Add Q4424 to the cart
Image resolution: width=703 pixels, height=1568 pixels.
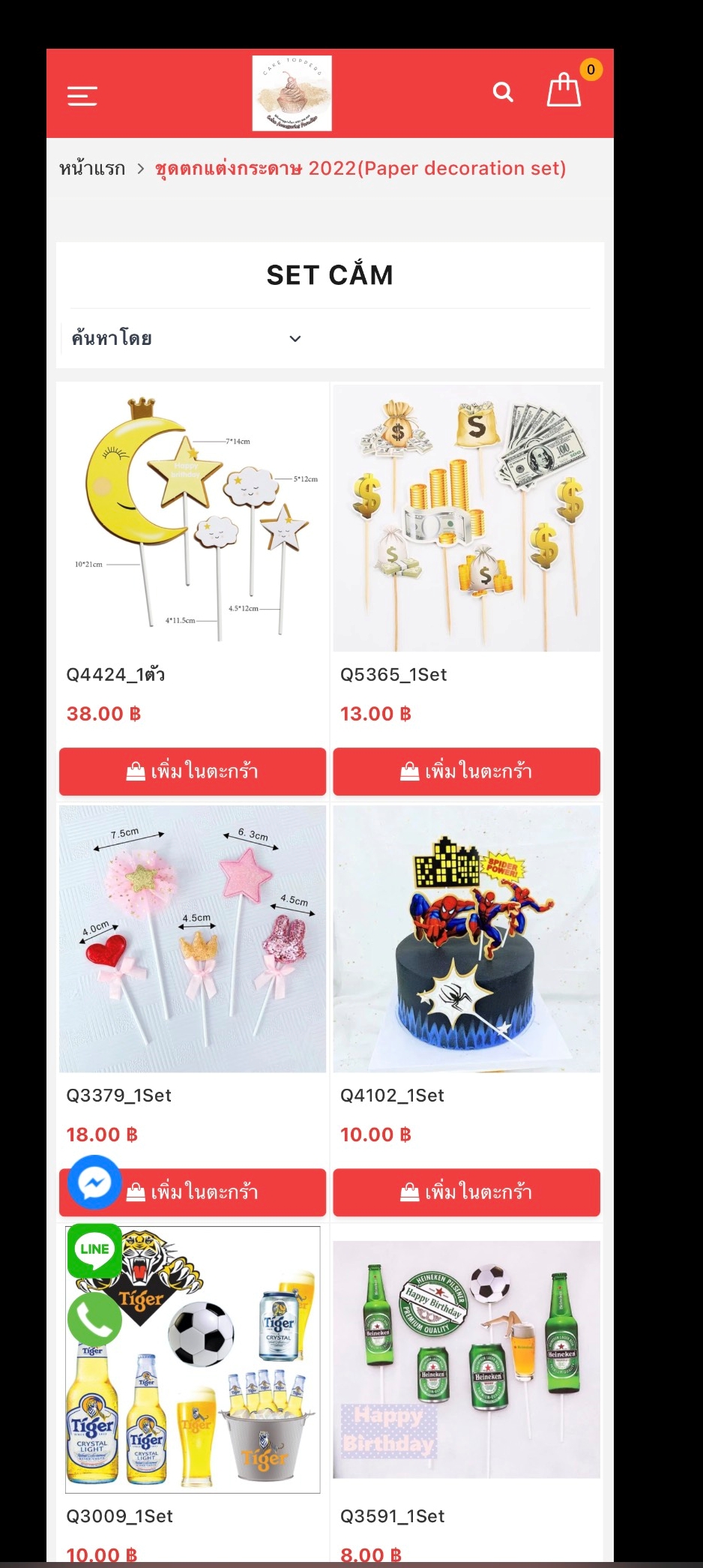coord(193,771)
